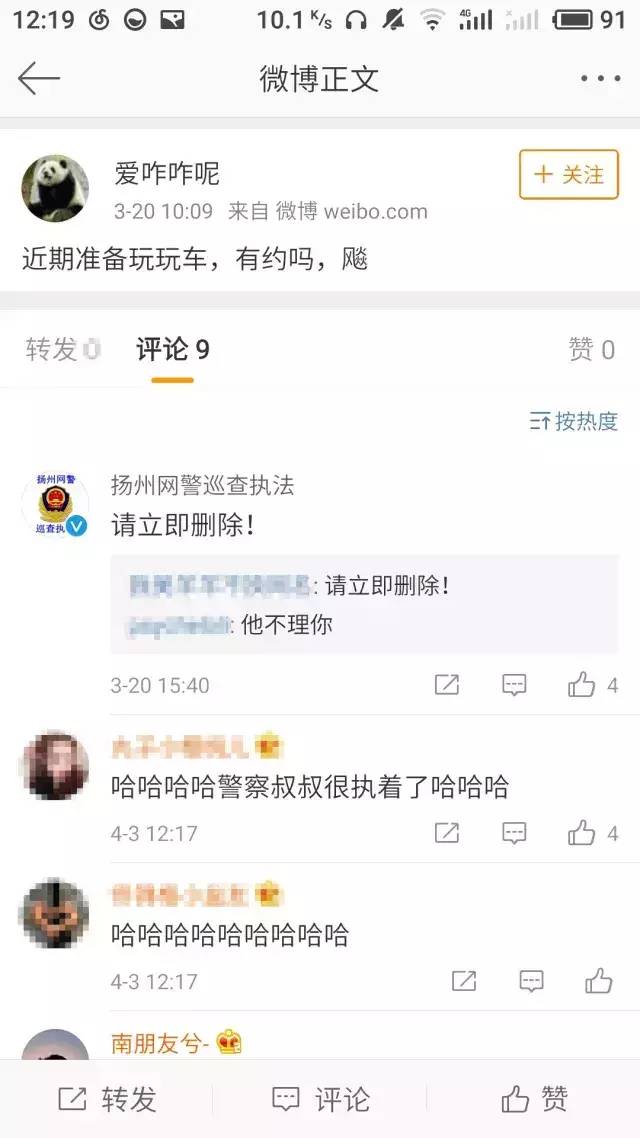The image size is (640, 1138).
Task: Like the 请立即删除 comment
Action: point(582,685)
